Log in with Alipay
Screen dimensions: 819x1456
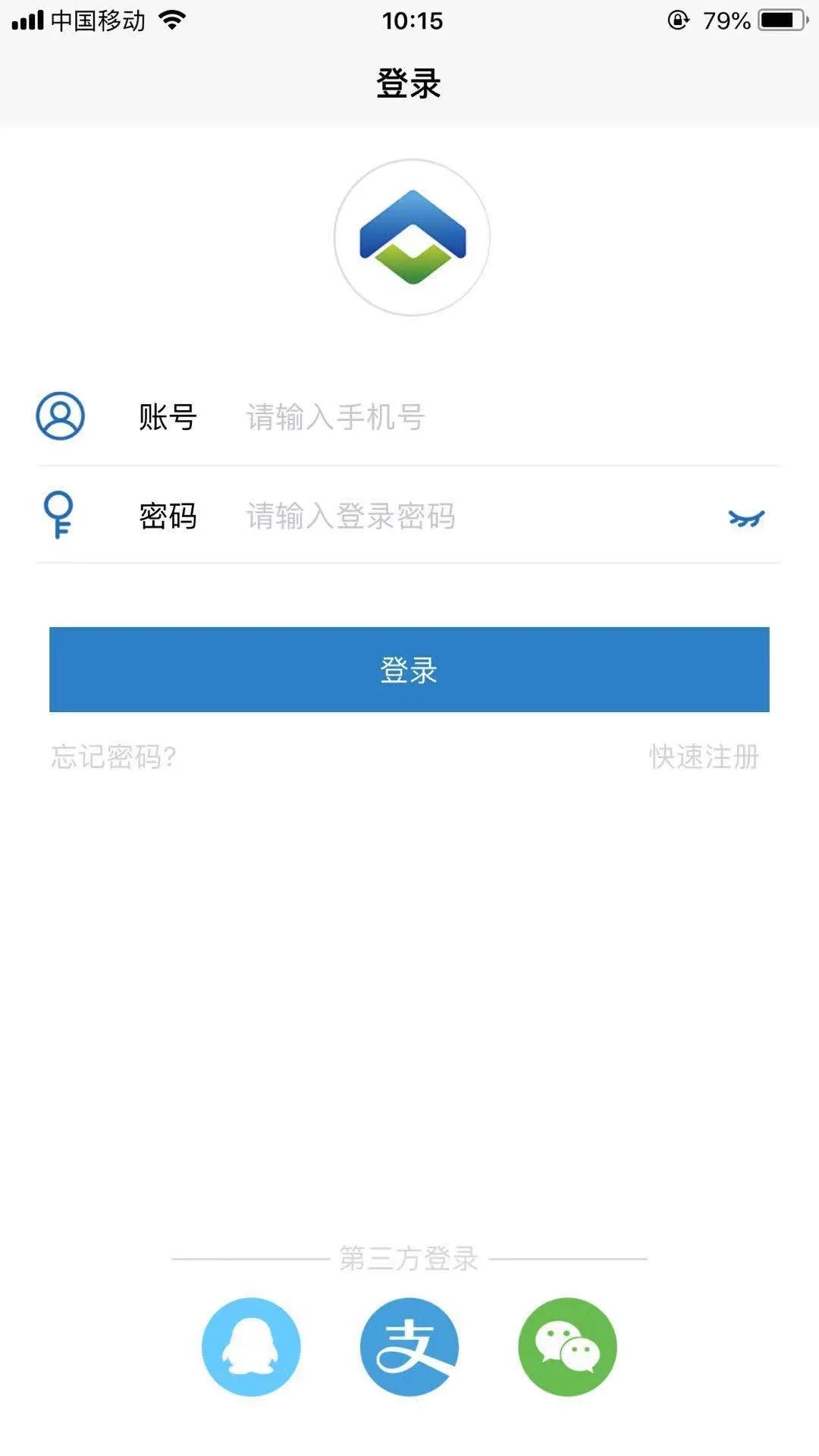pyautogui.click(x=409, y=1347)
